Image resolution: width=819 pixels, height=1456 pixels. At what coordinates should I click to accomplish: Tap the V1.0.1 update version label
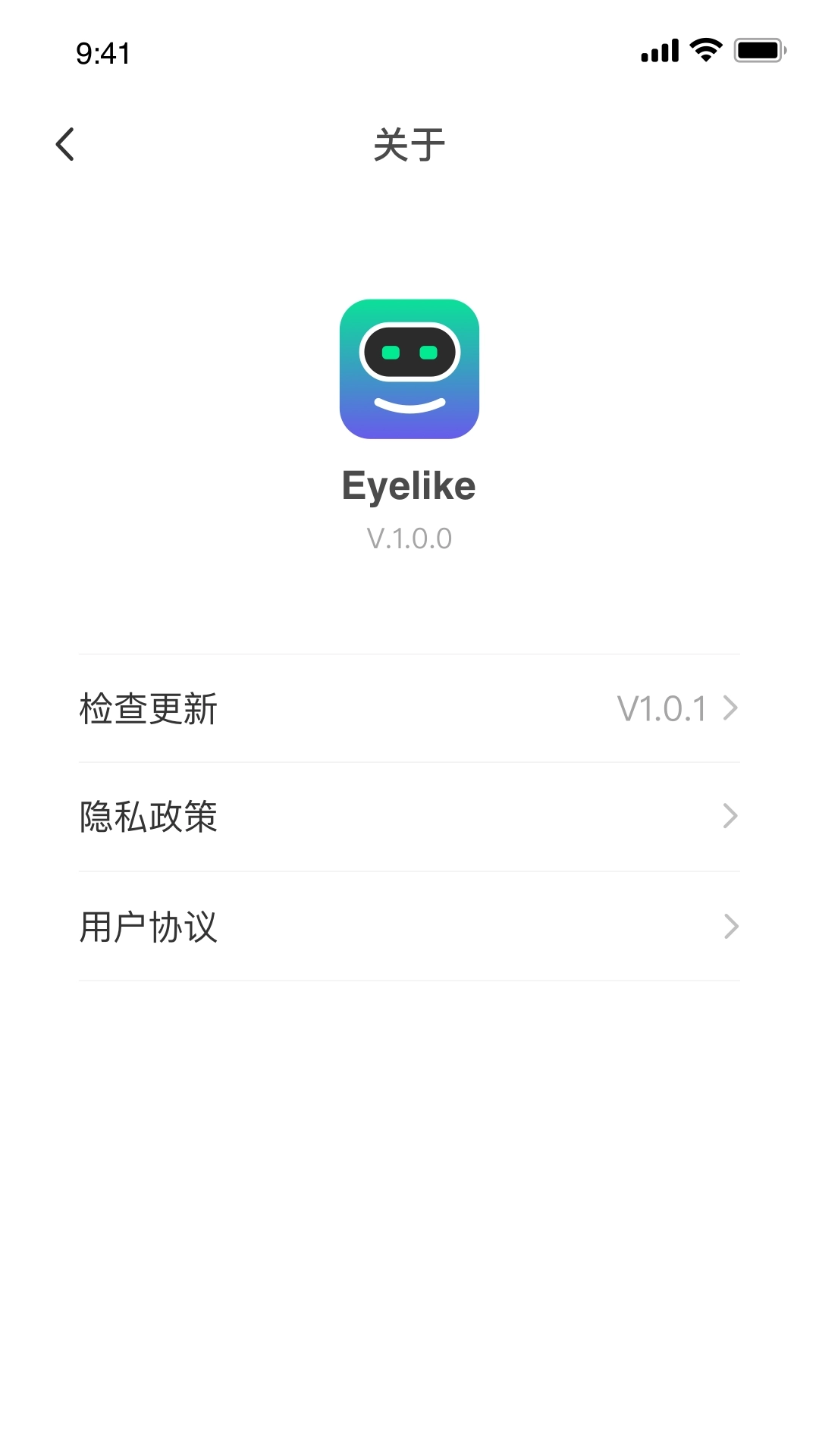[661, 708]
